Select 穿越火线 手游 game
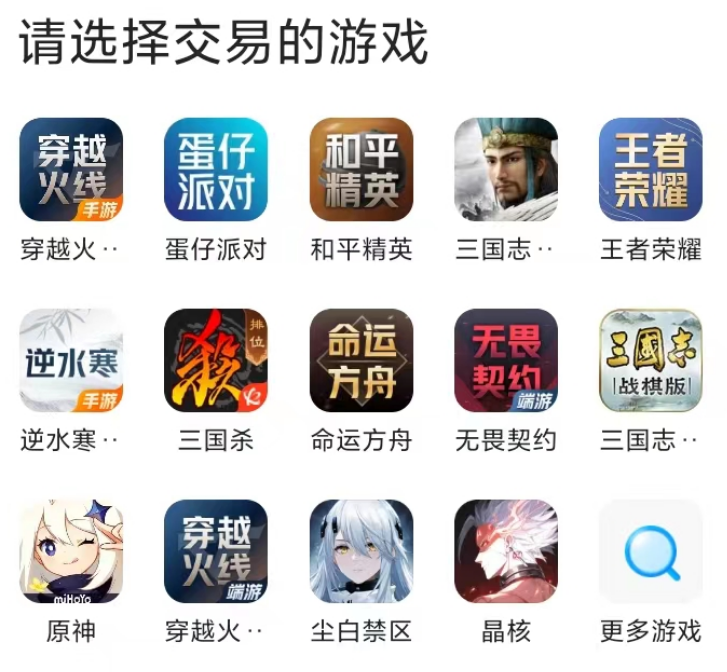Viewport: 727px width, 672px height. 71,170
